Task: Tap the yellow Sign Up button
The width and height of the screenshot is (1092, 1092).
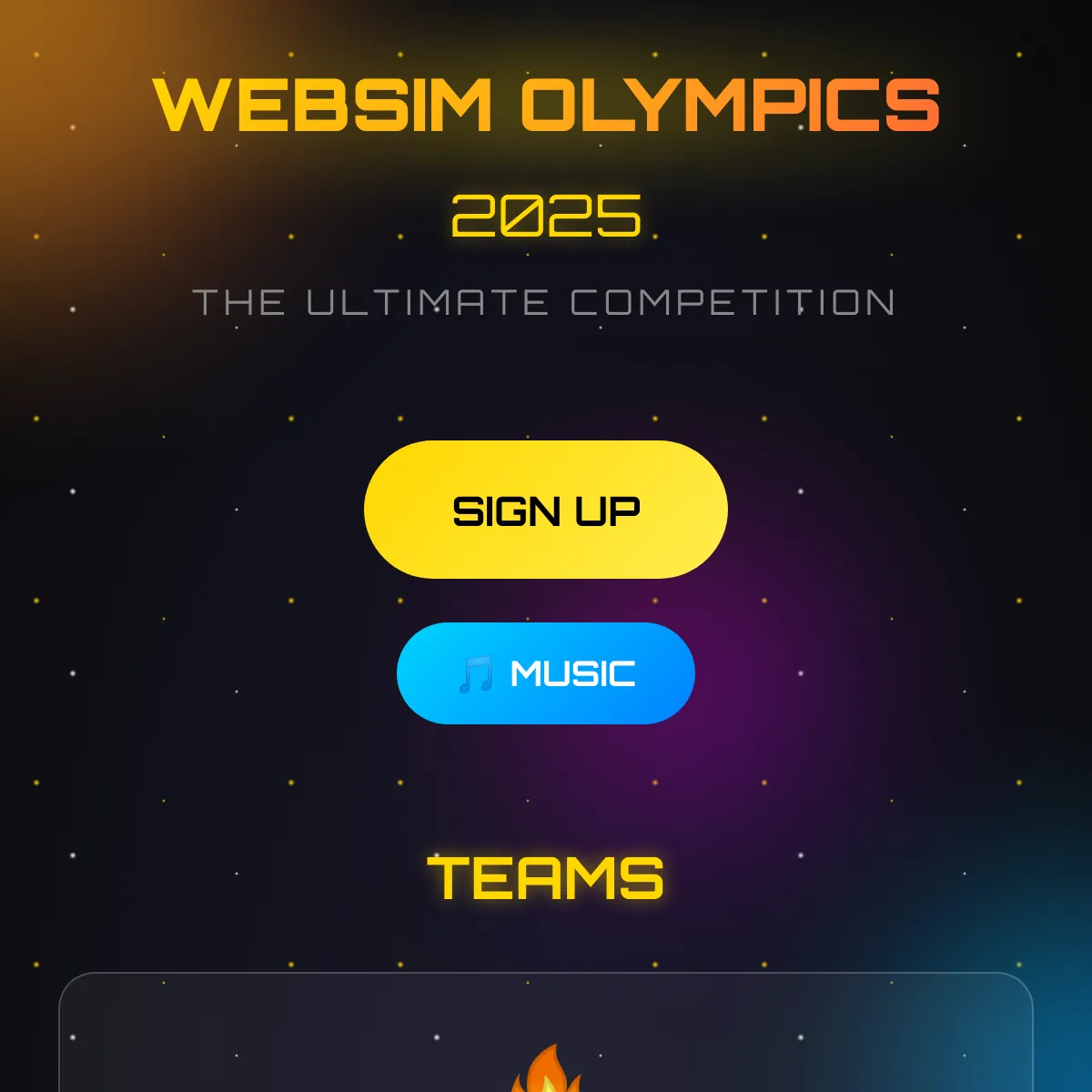Action: pyautogui.click(x=546, y=510)
